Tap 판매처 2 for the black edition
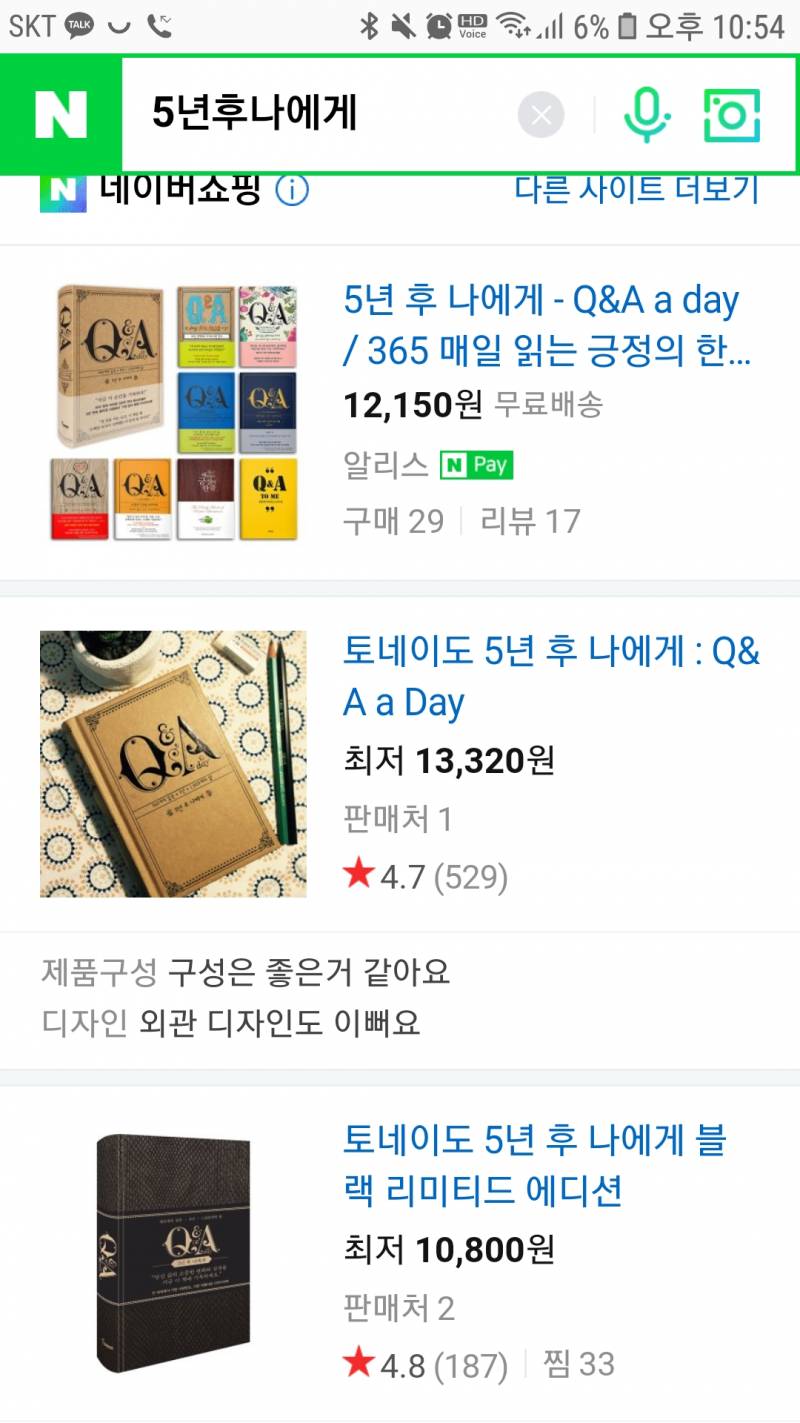The image size is (800, 1423). [x=398, y=1306]
